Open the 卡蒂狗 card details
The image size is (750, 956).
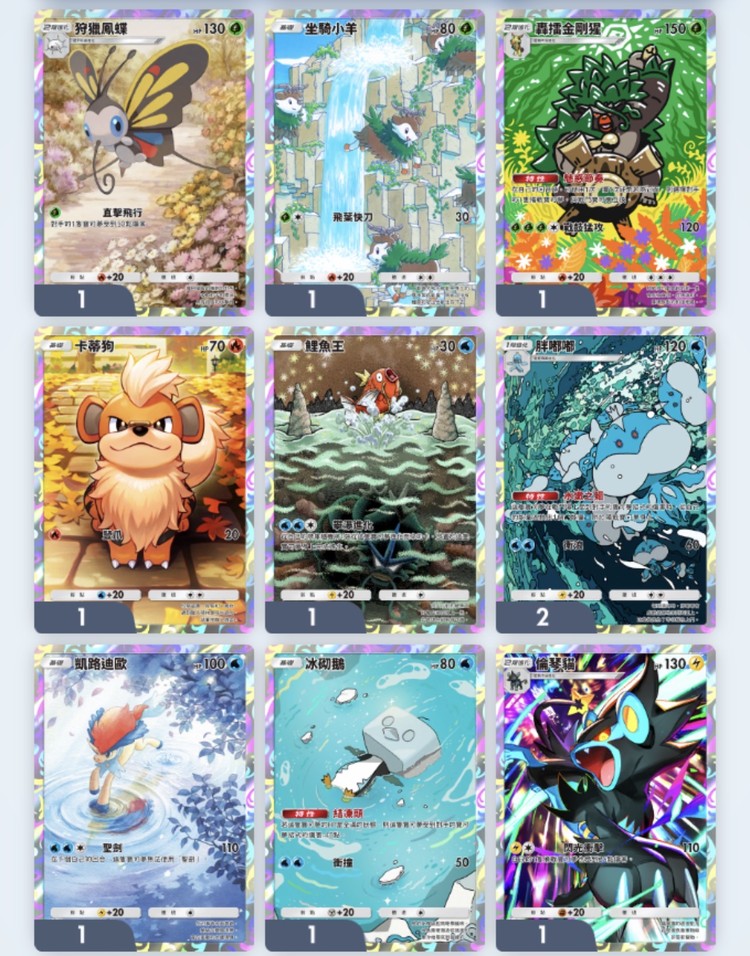point(143,478)
